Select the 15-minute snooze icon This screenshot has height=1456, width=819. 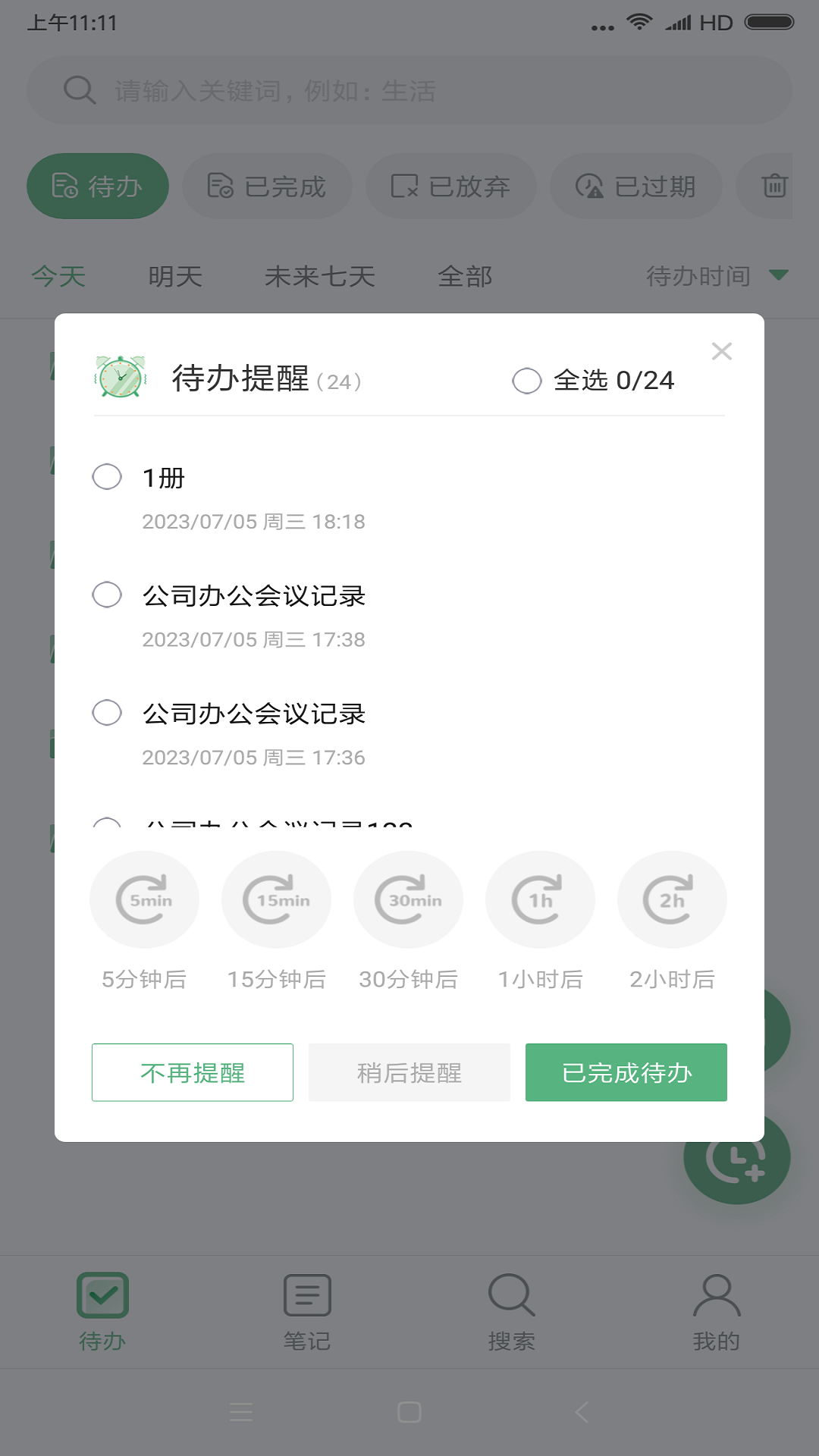[276, 899]
